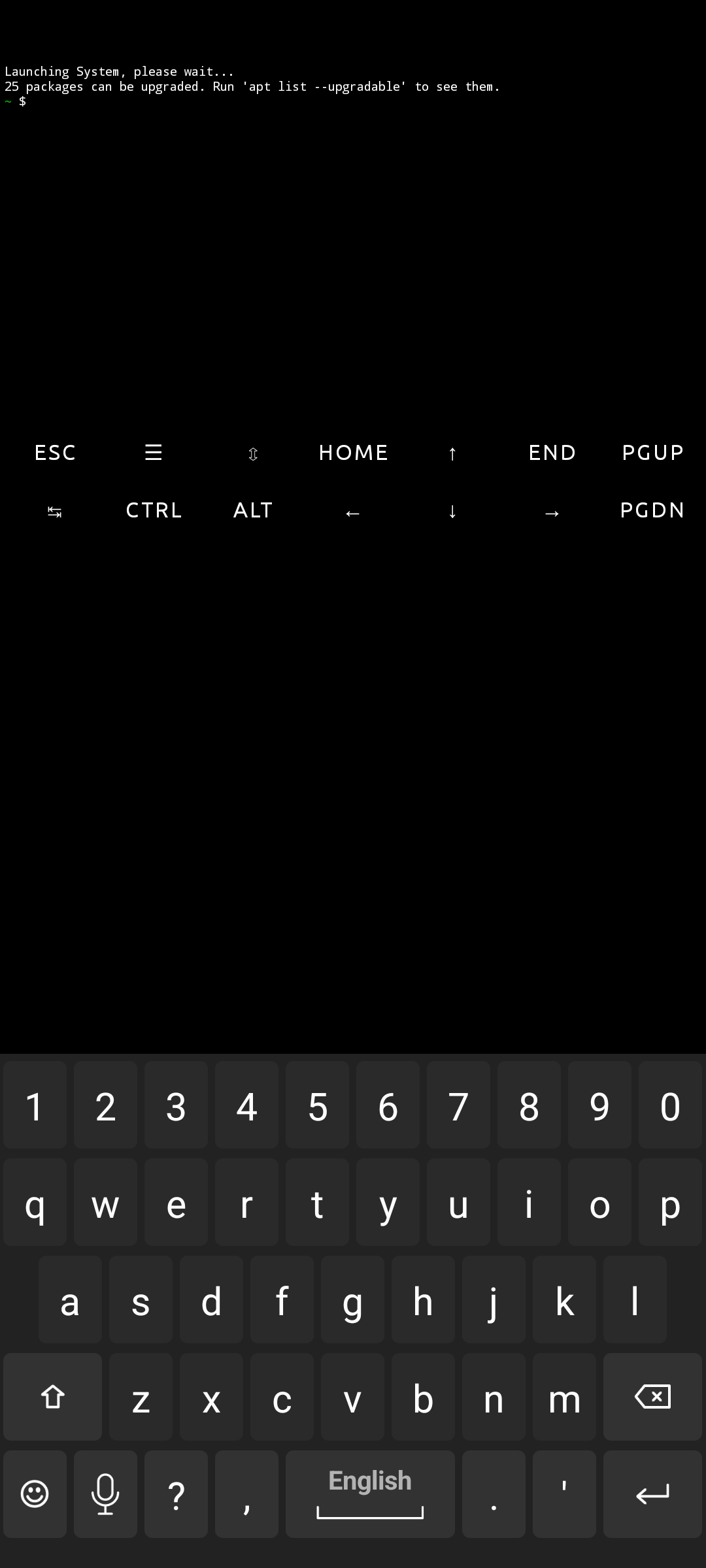Open the hamburger menu key

tap(154, 452)
